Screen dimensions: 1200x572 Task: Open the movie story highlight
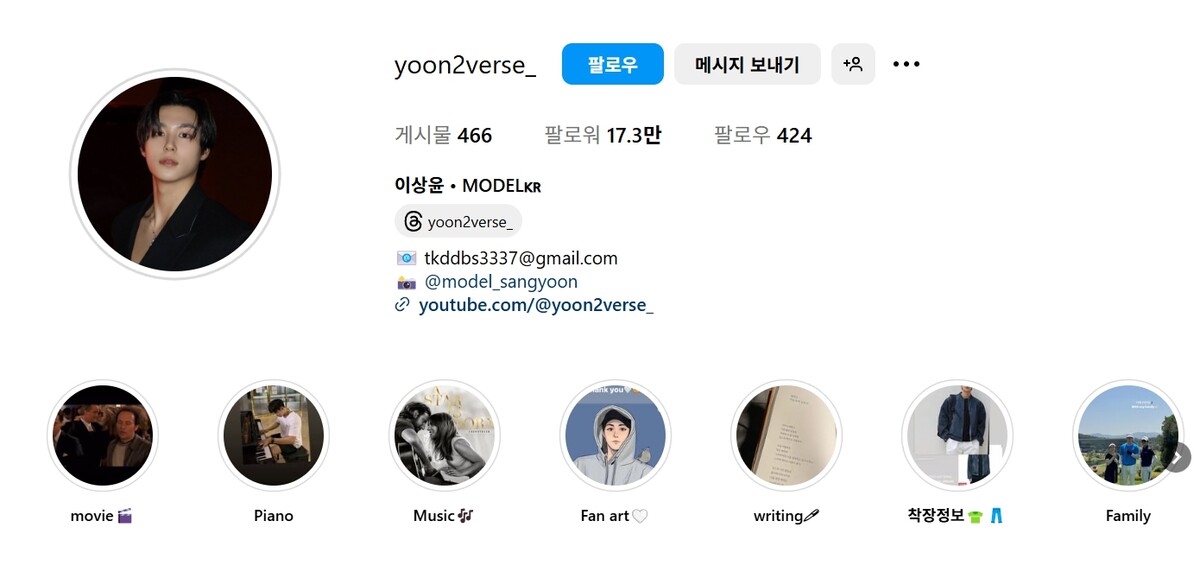point(102,435)
